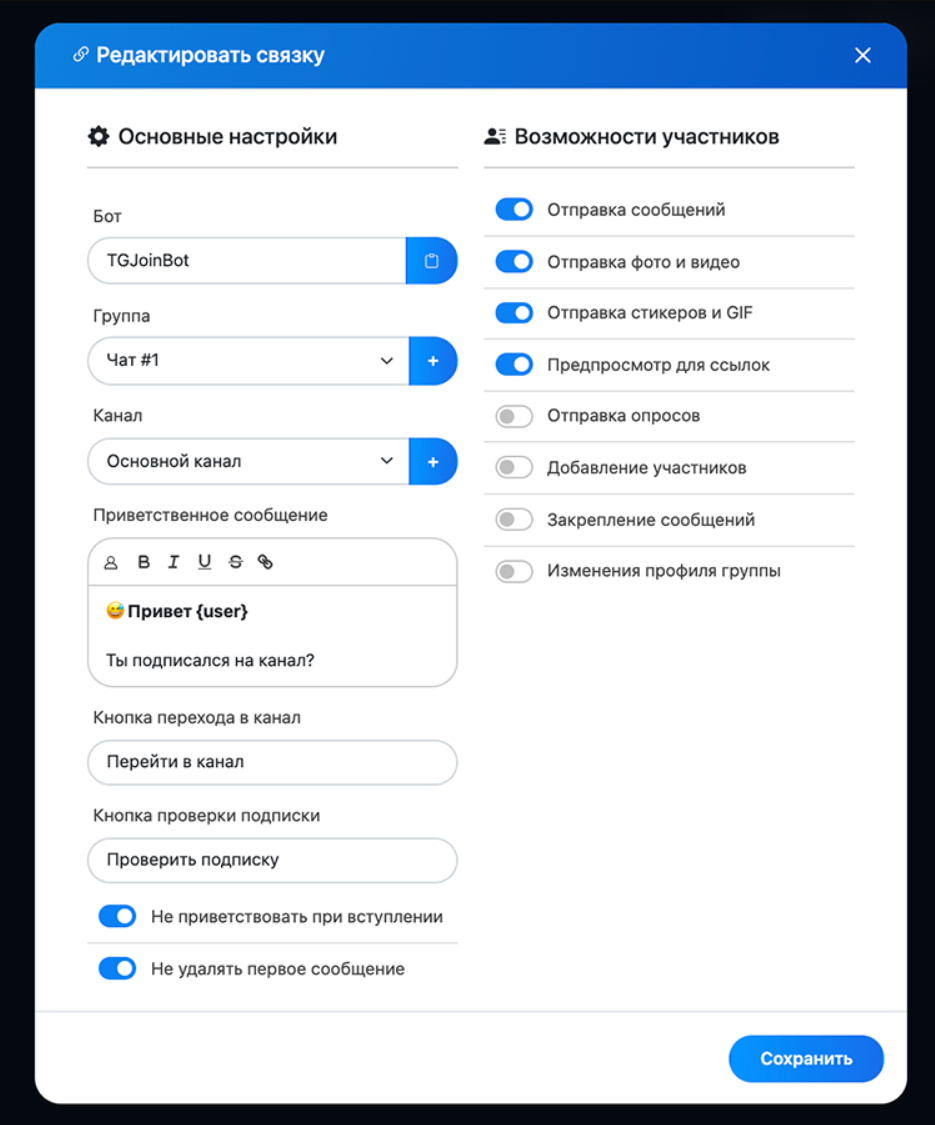Turn on Изменения профиля группы
The width and height of the screenshot is (935, 1125).
coord(514,572)
